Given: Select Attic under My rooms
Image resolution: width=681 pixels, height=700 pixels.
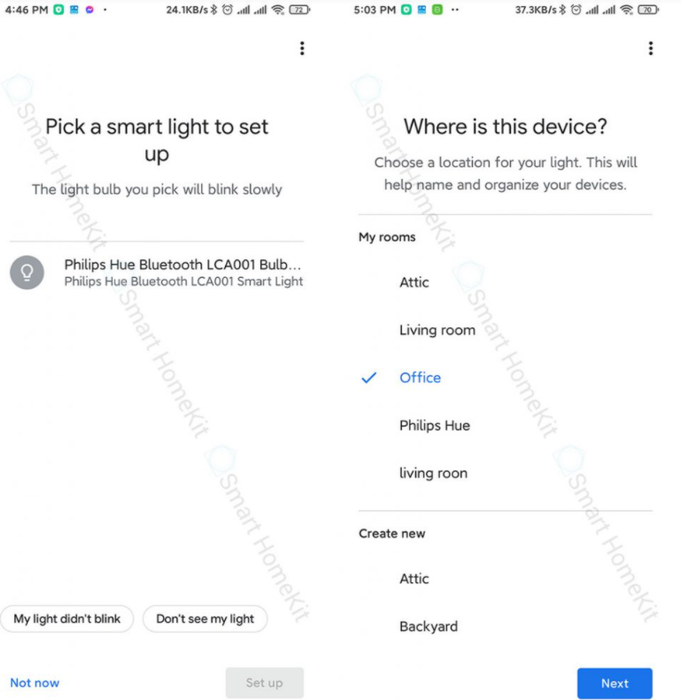Looking at the screenshot, I should (x=505, y=282).
